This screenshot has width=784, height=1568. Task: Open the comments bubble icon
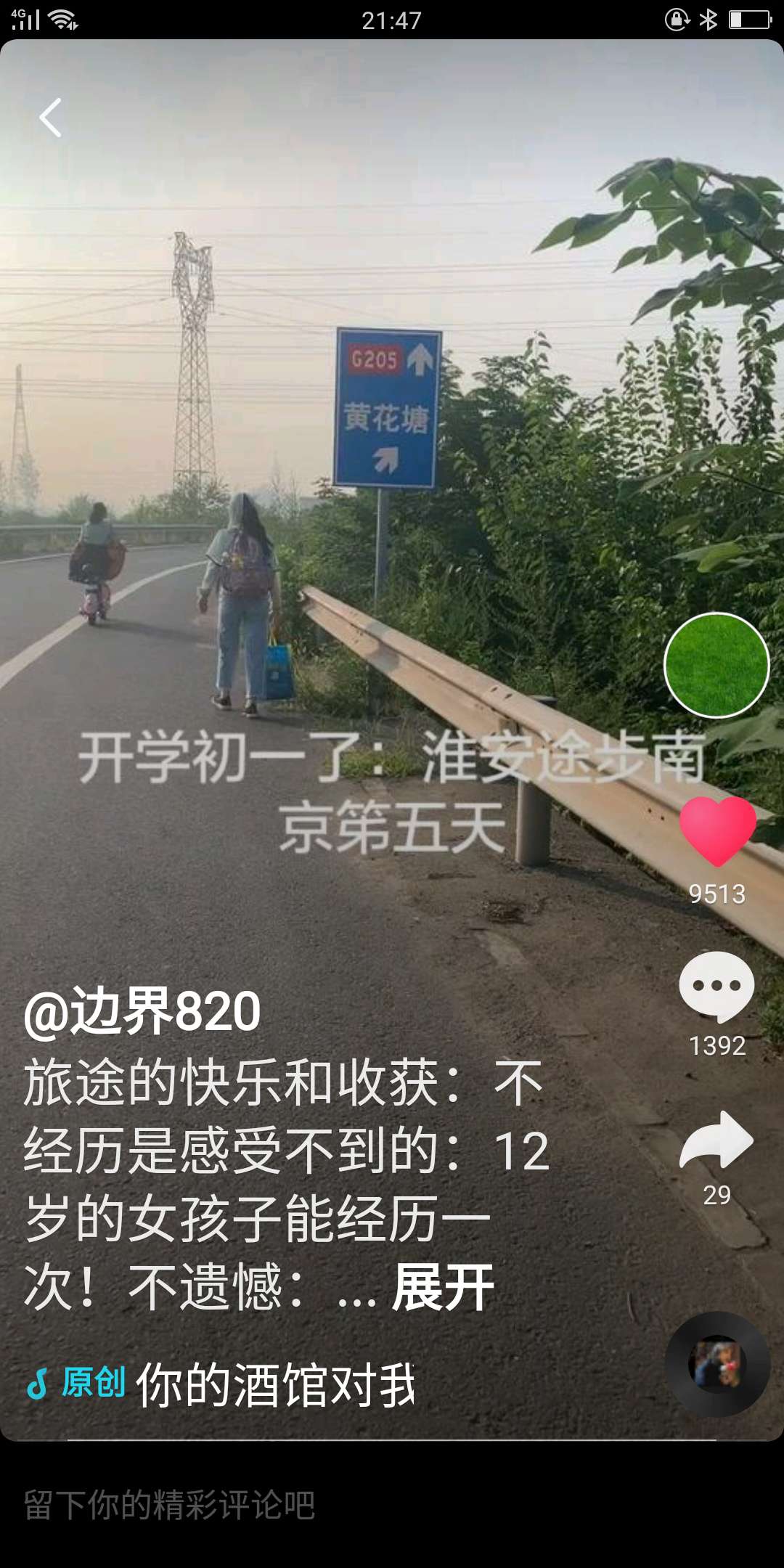pos(716,986)
